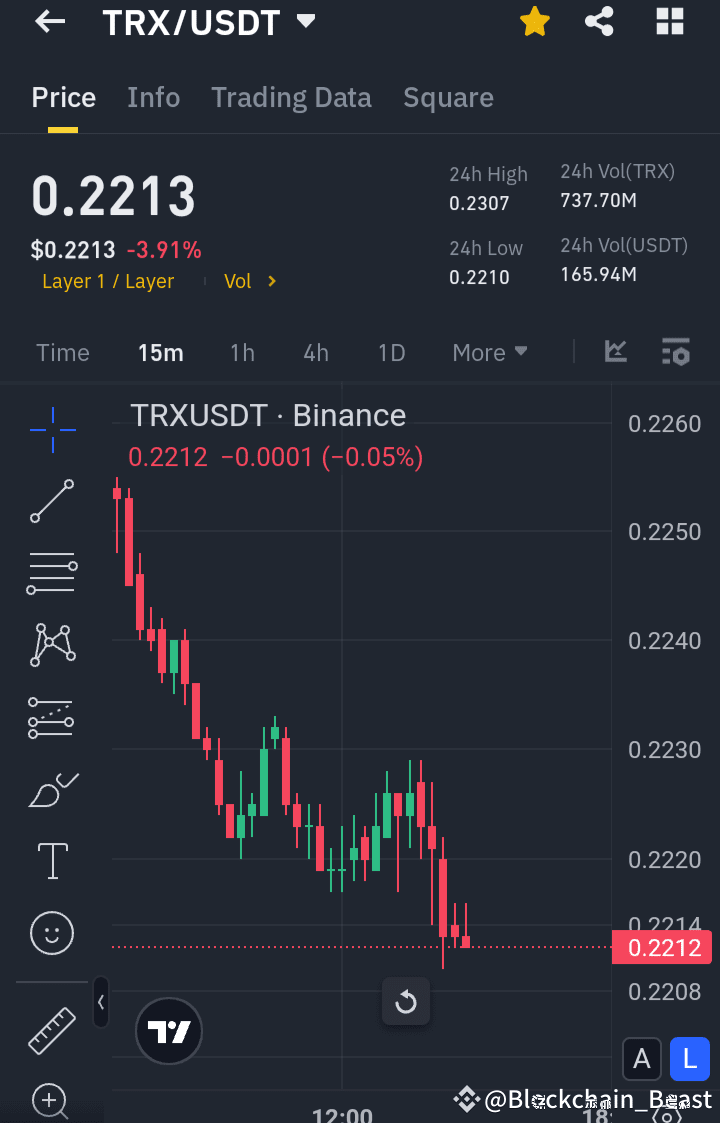Toggle auto scale with the A button

click(642, 1059)
